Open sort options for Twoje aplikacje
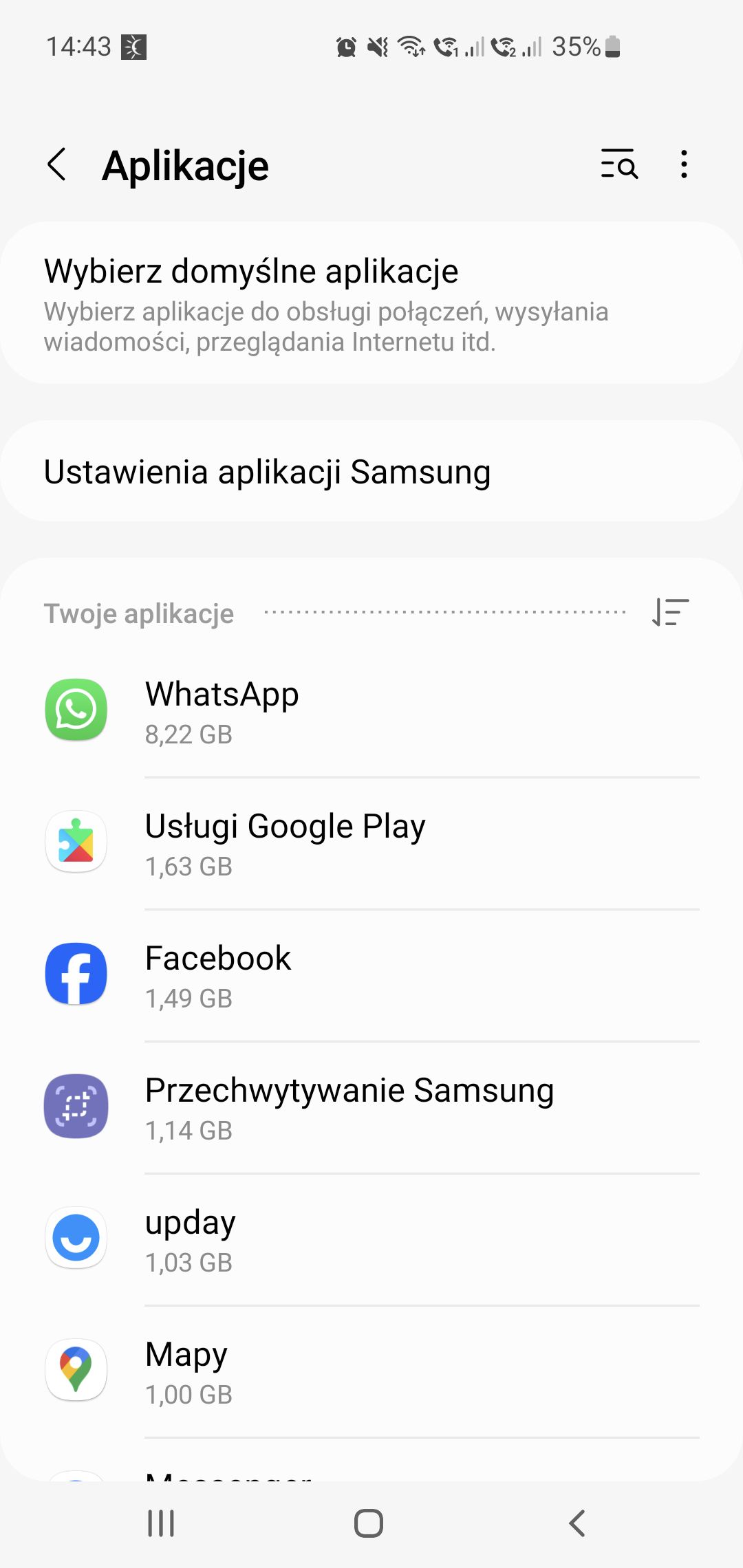 click(669, 613)
